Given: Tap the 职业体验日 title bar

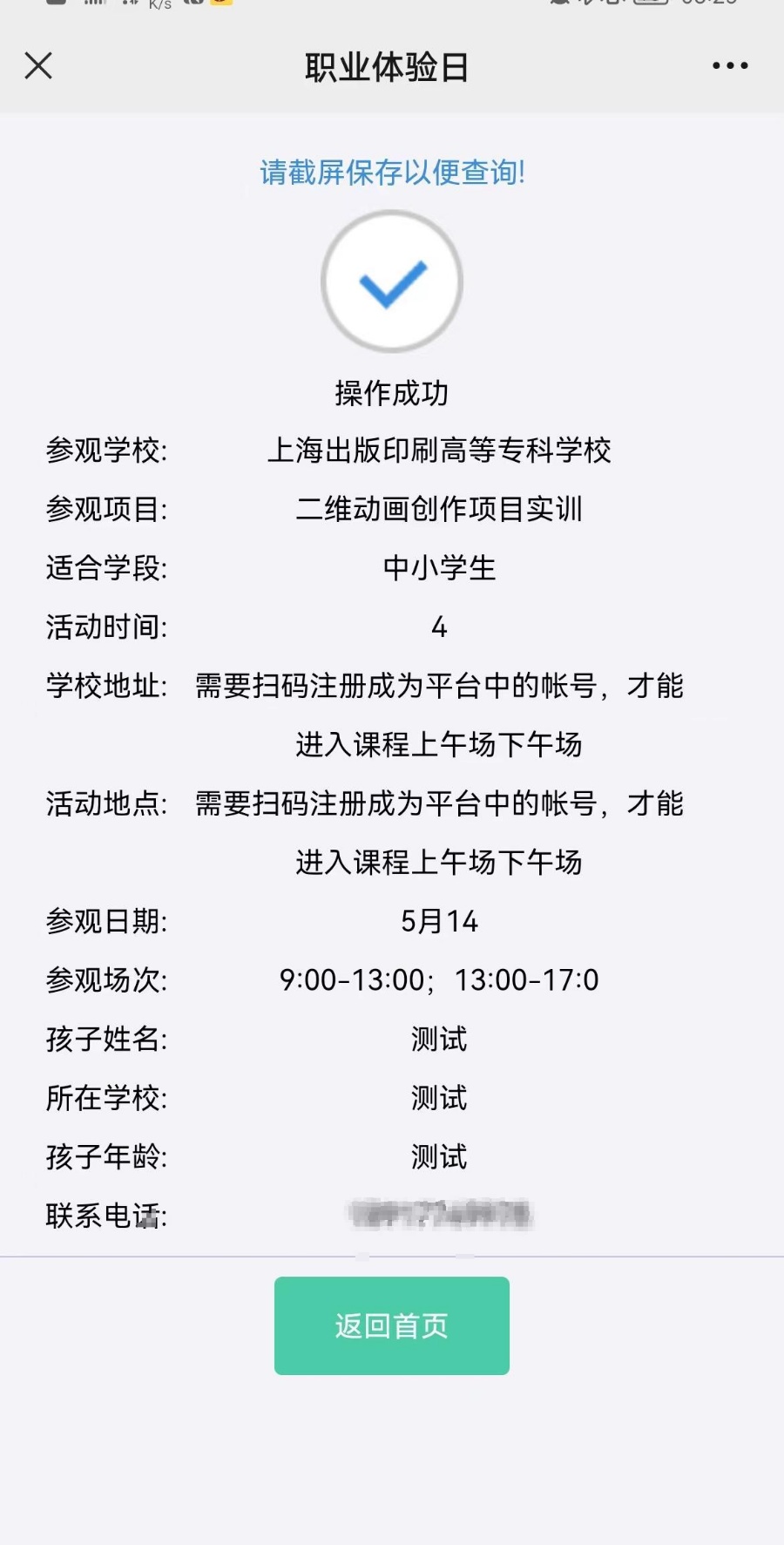Looking at the screenshot, I should click(384, 67).
